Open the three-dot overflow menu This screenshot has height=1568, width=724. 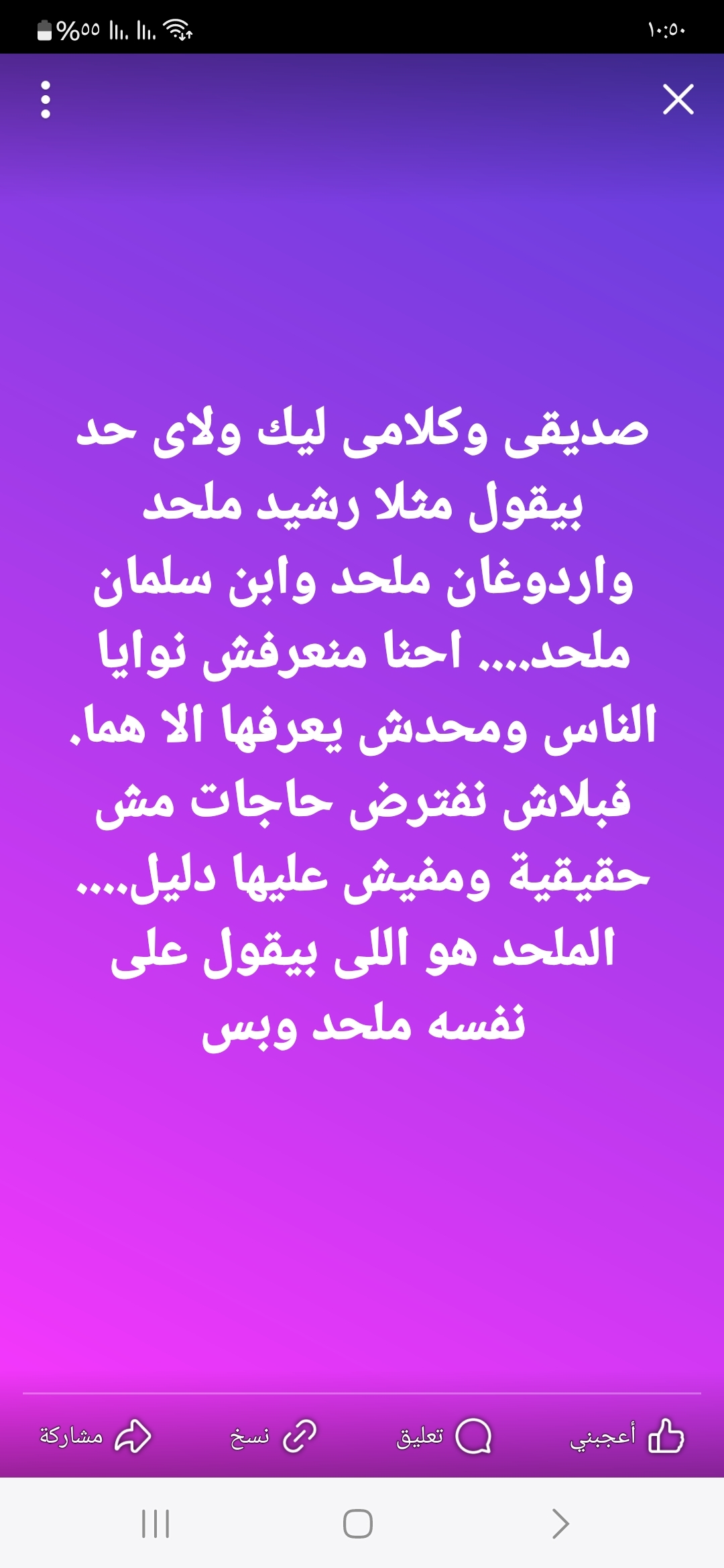(46, 100)
